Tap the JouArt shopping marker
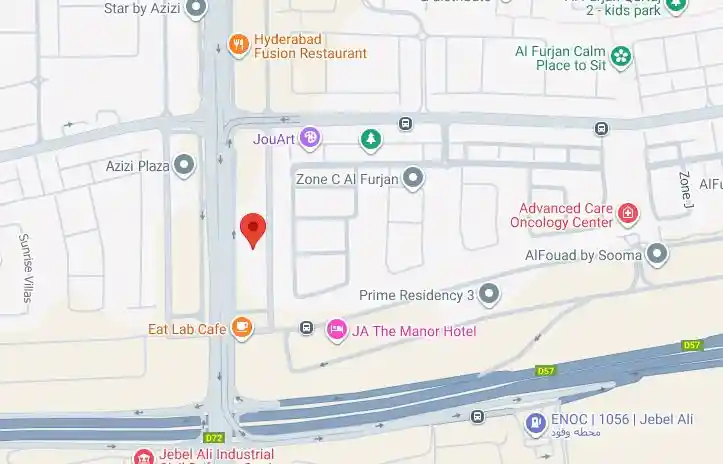The height and width of the screenshot is (464, 723). tap(311, 137)
